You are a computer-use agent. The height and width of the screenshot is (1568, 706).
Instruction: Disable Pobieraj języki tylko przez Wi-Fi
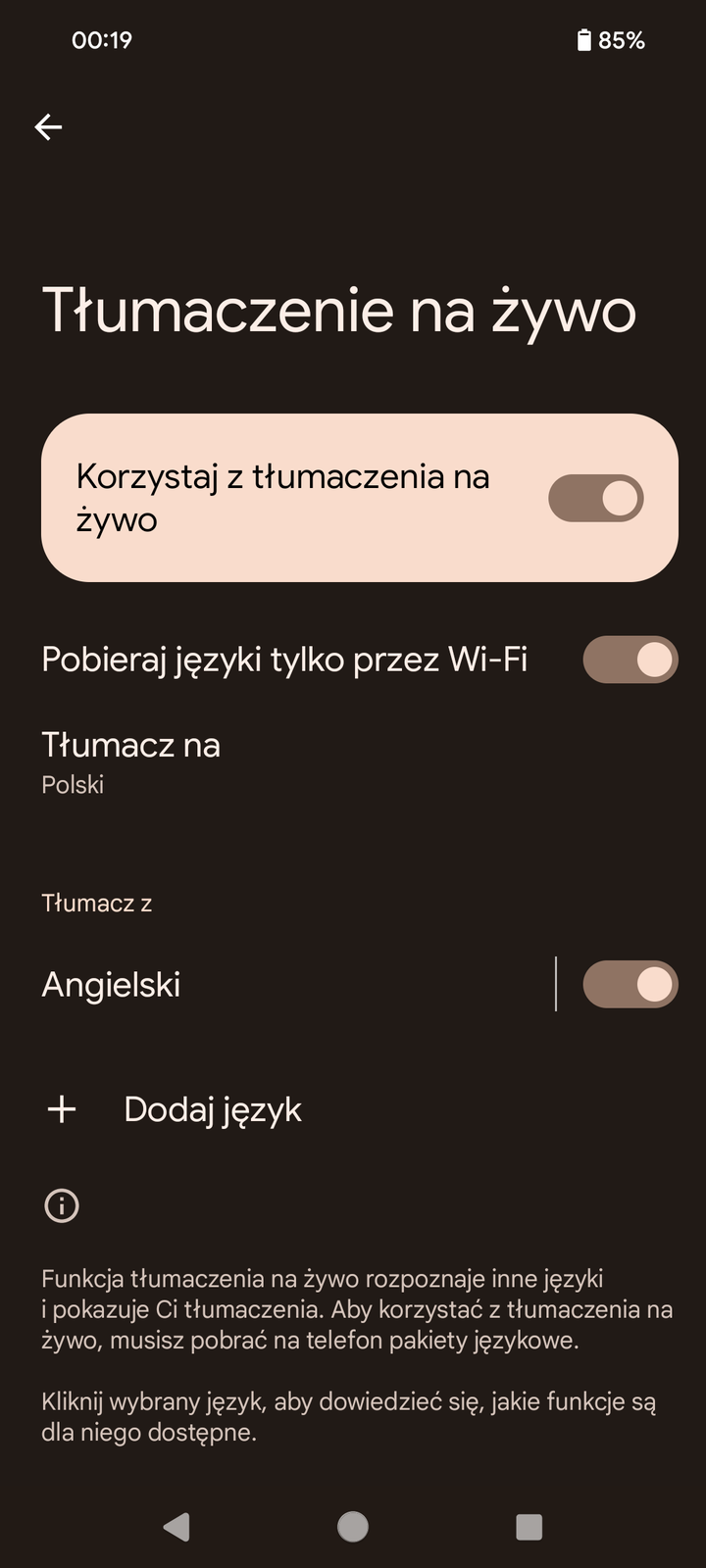[x=630, y=660]
